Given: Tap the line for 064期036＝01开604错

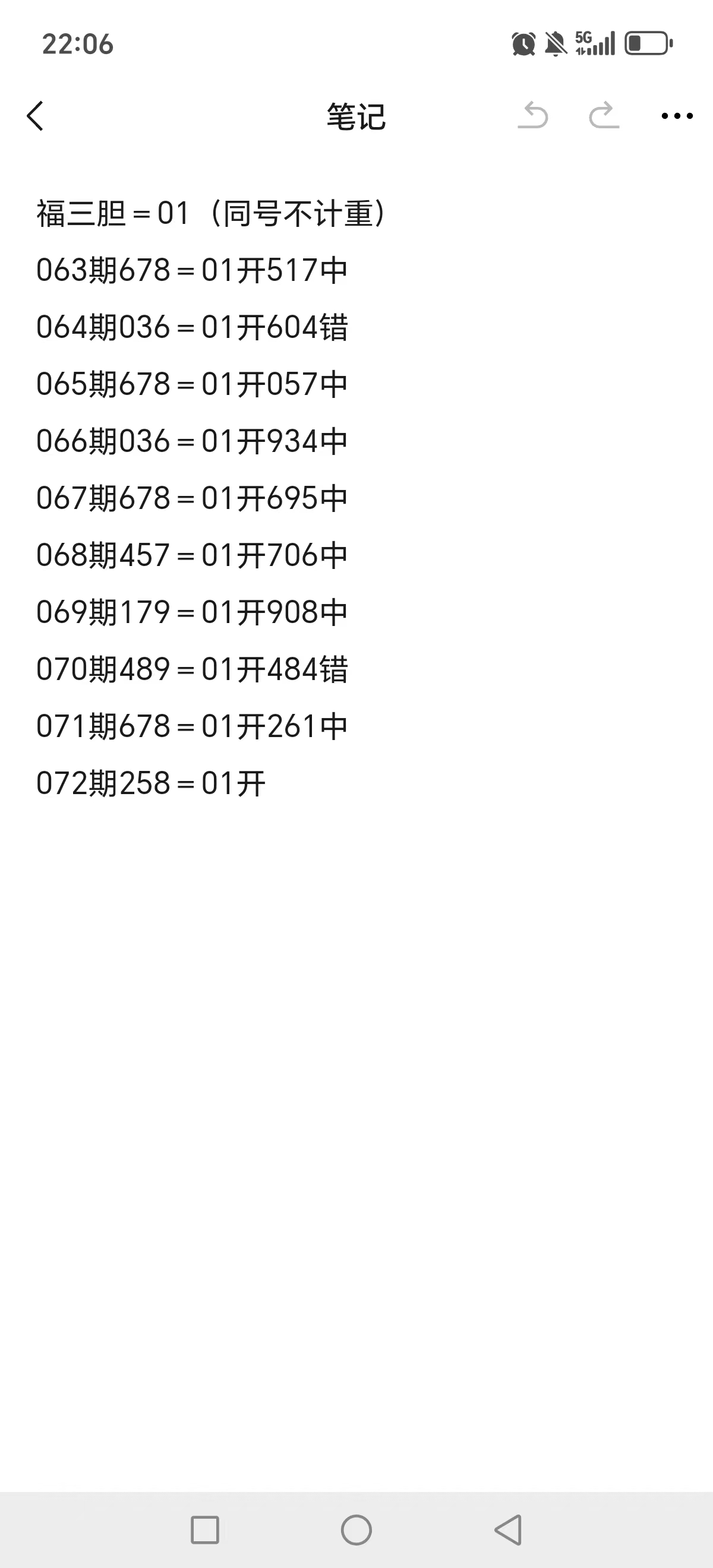Looking at the screenshot, I should (193, 328).
